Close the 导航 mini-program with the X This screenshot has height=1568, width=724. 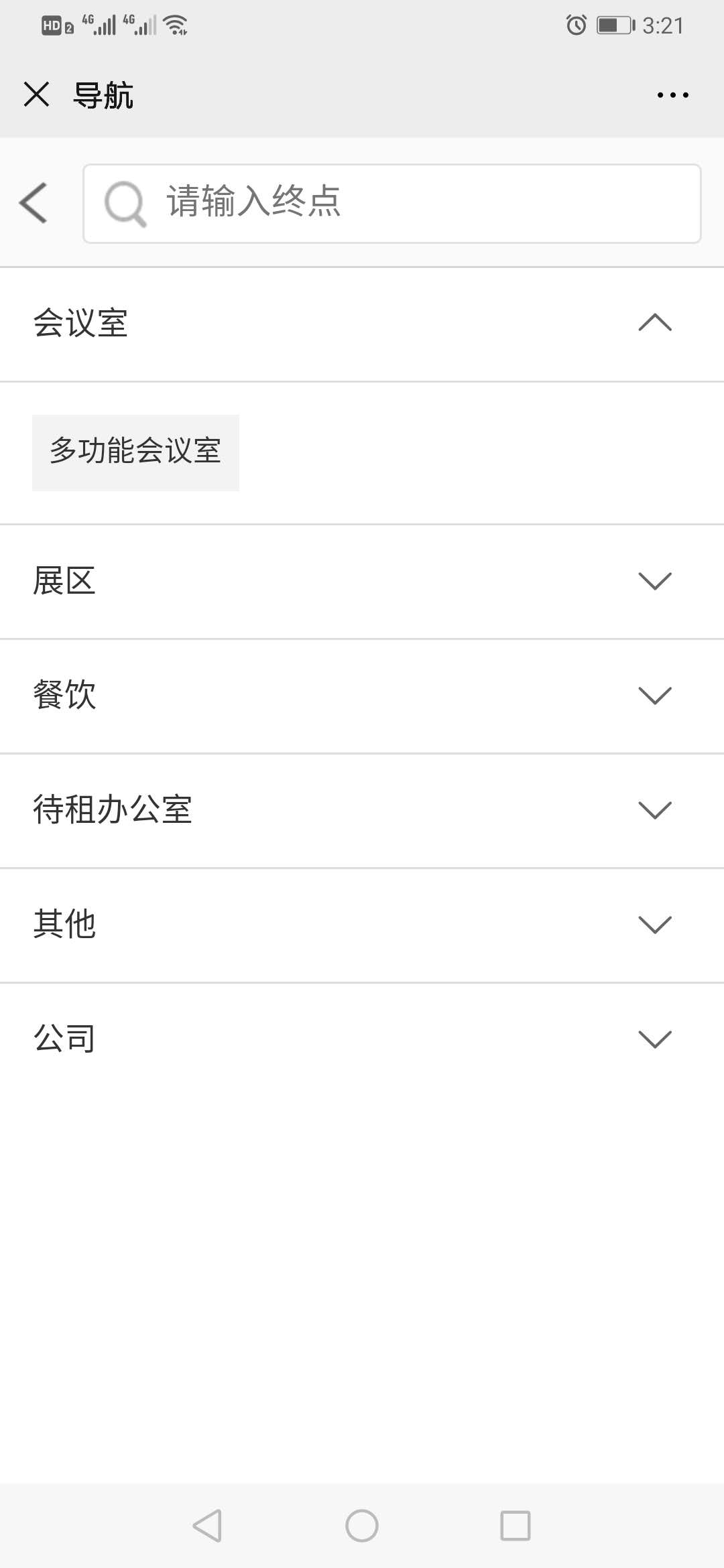pyautogui.click(x=37, y=94)
